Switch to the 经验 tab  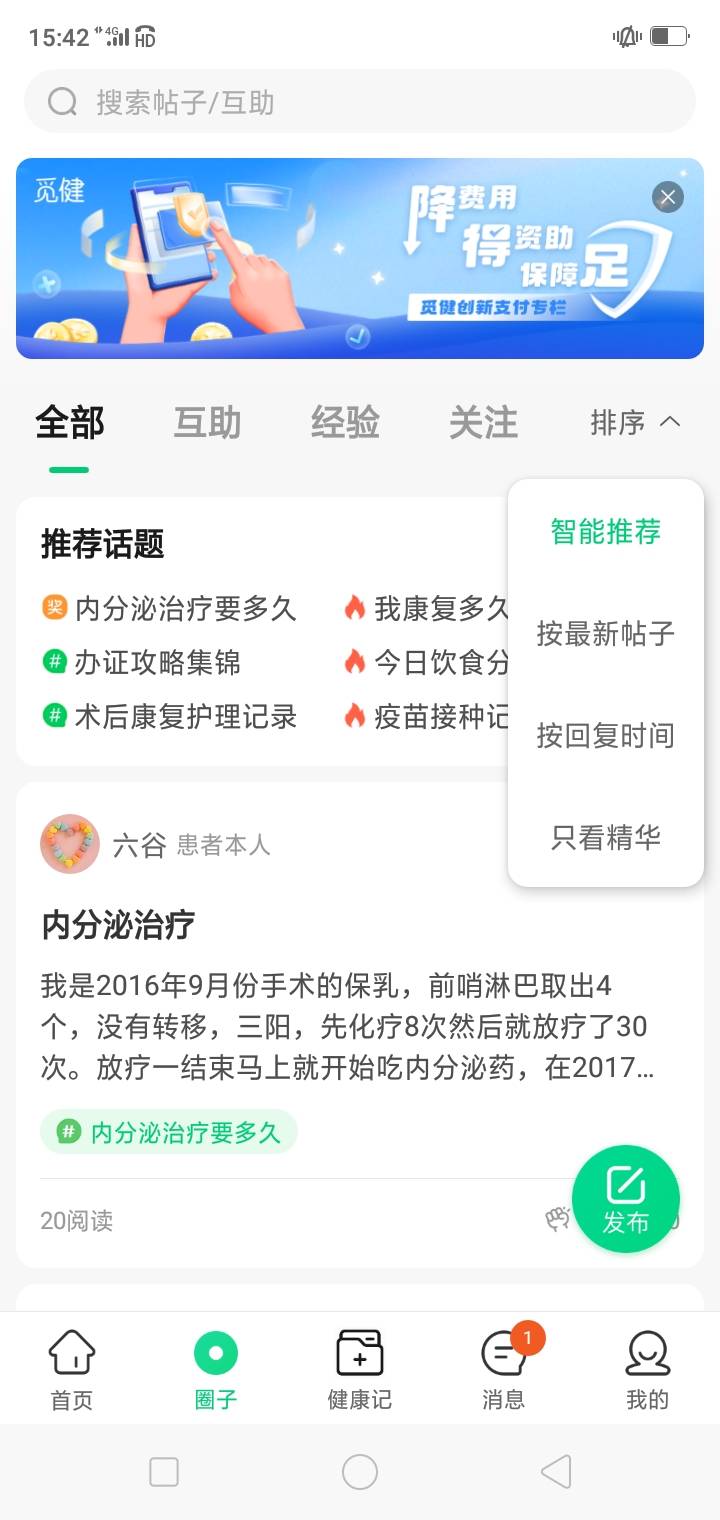344,422
